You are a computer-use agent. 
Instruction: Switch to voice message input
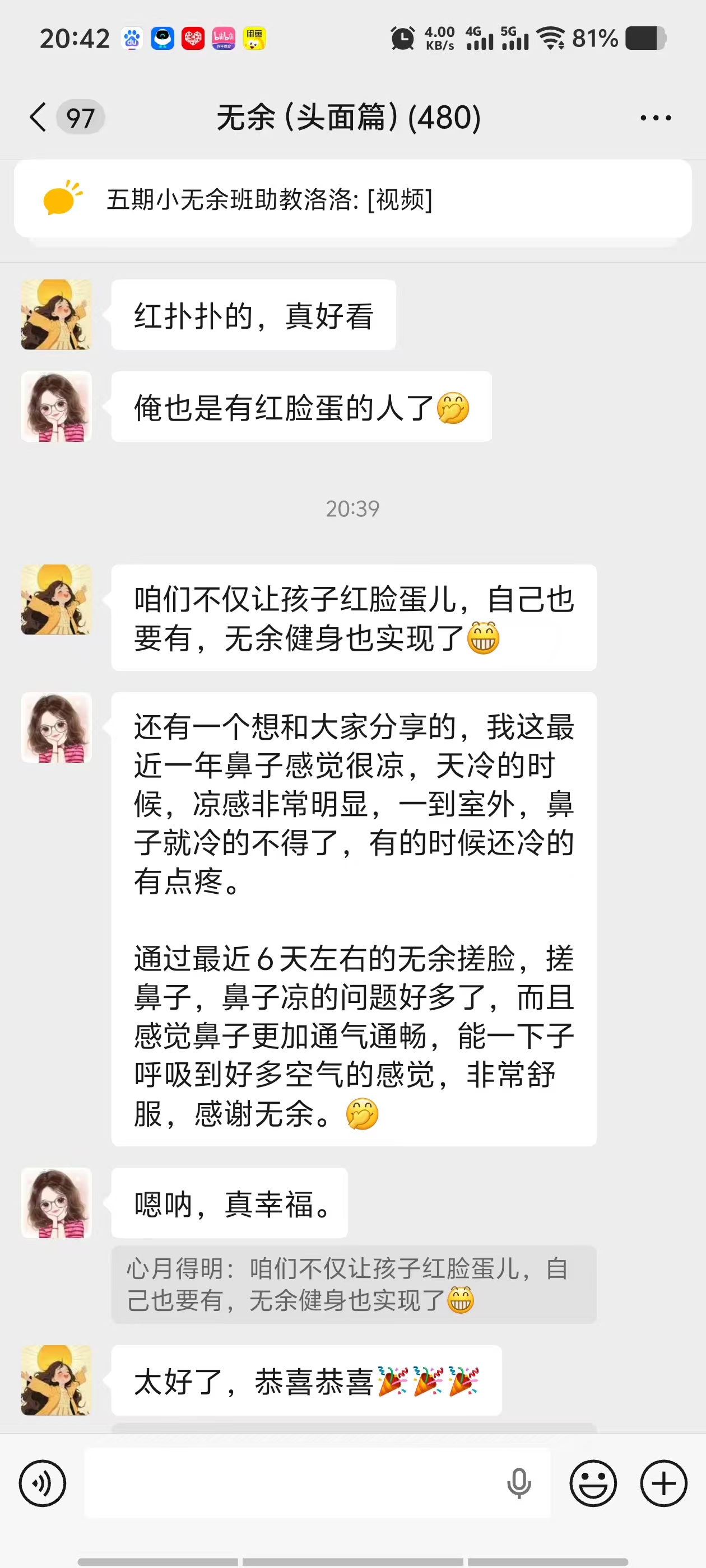43,1483
